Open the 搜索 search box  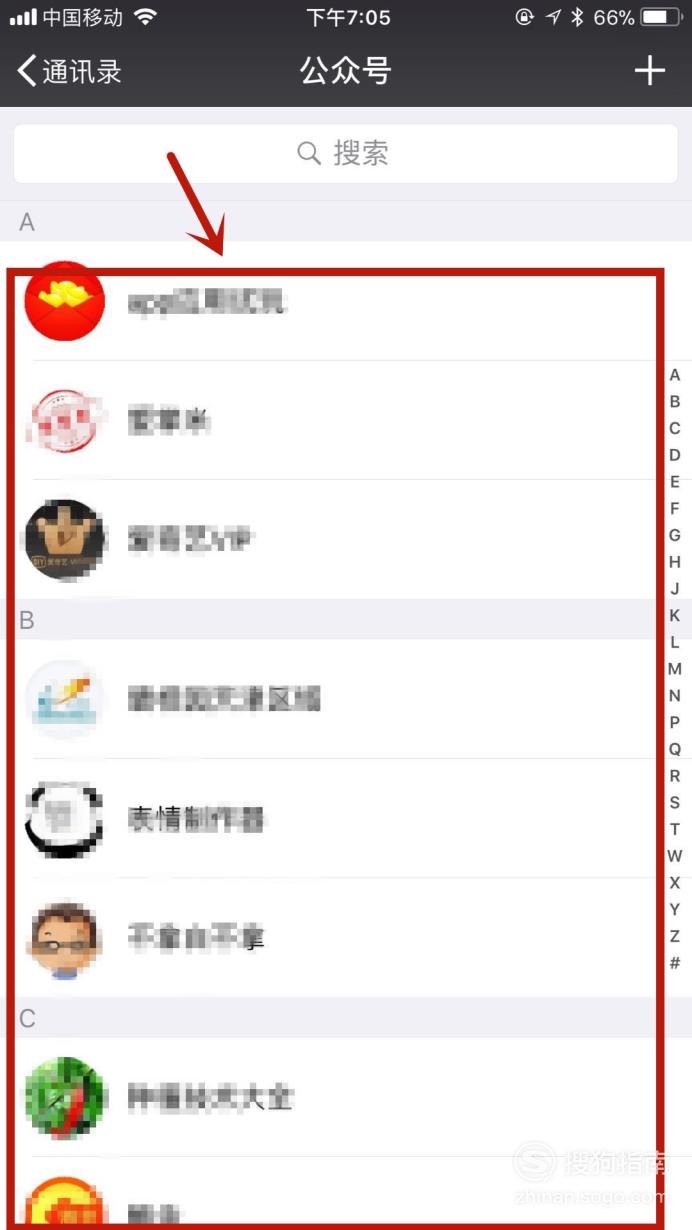pyautogui.click(x=346, y=153)
